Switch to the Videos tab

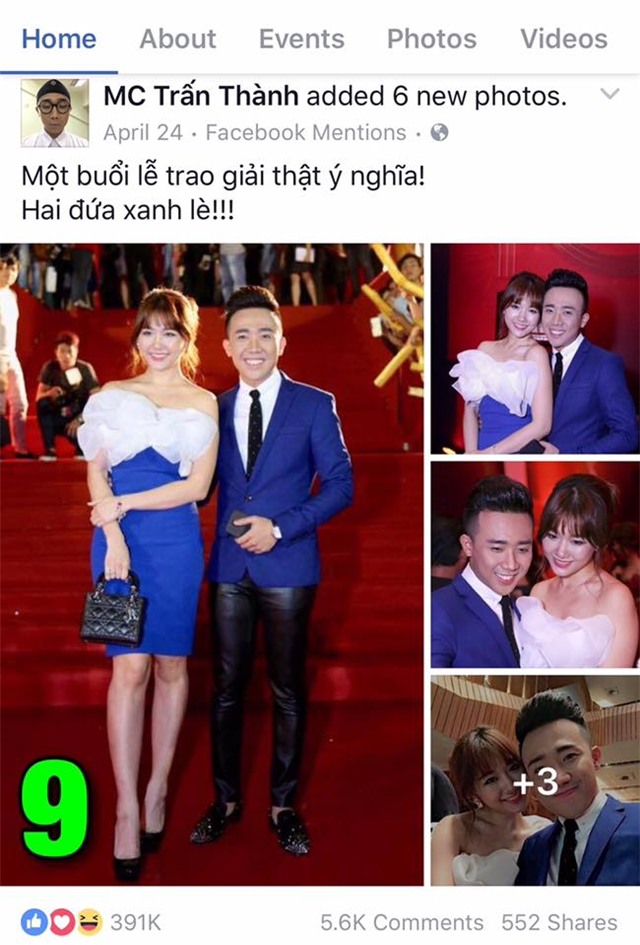coord(563,39)
